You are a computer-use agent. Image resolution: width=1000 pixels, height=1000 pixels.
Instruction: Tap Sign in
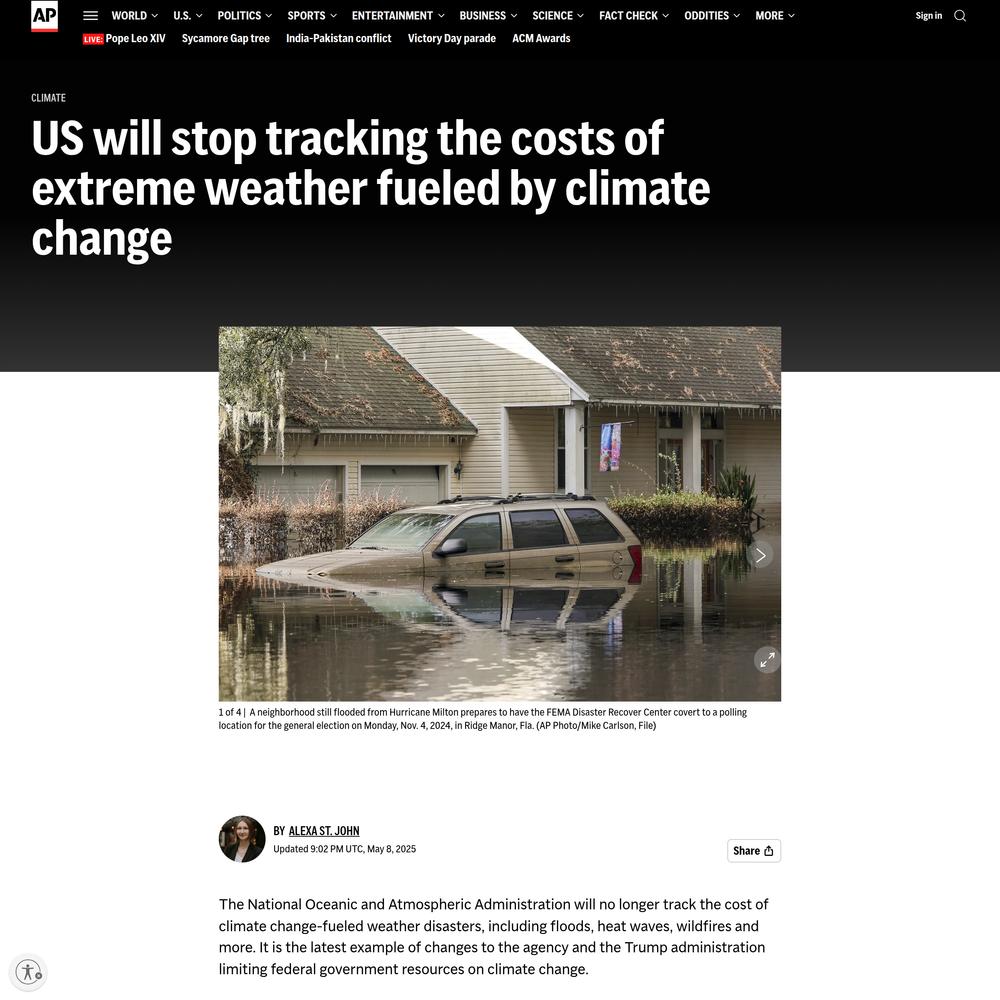[x=928, y=16]
